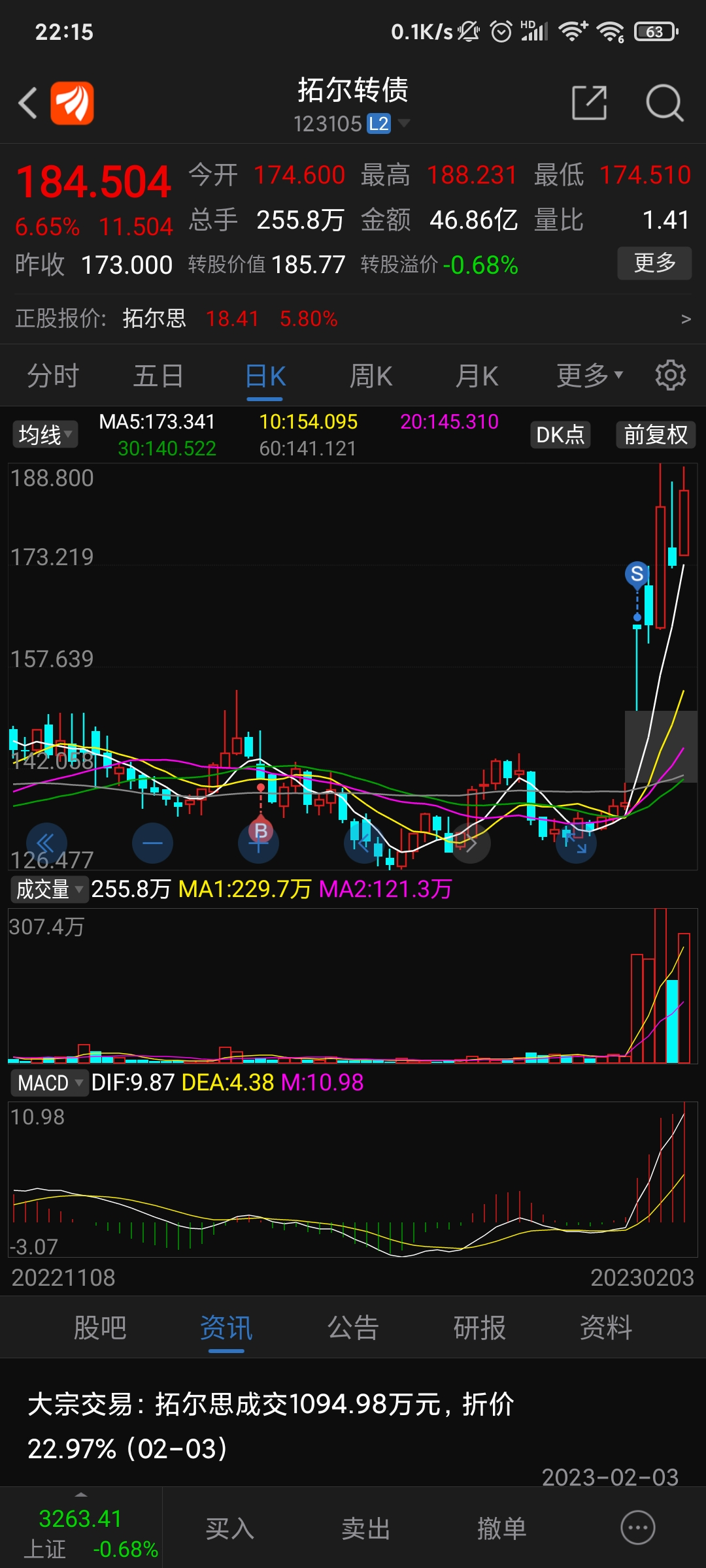Switch to 股吧 tab
The image size is (706, 1568).
click(x=99, y=1328)
